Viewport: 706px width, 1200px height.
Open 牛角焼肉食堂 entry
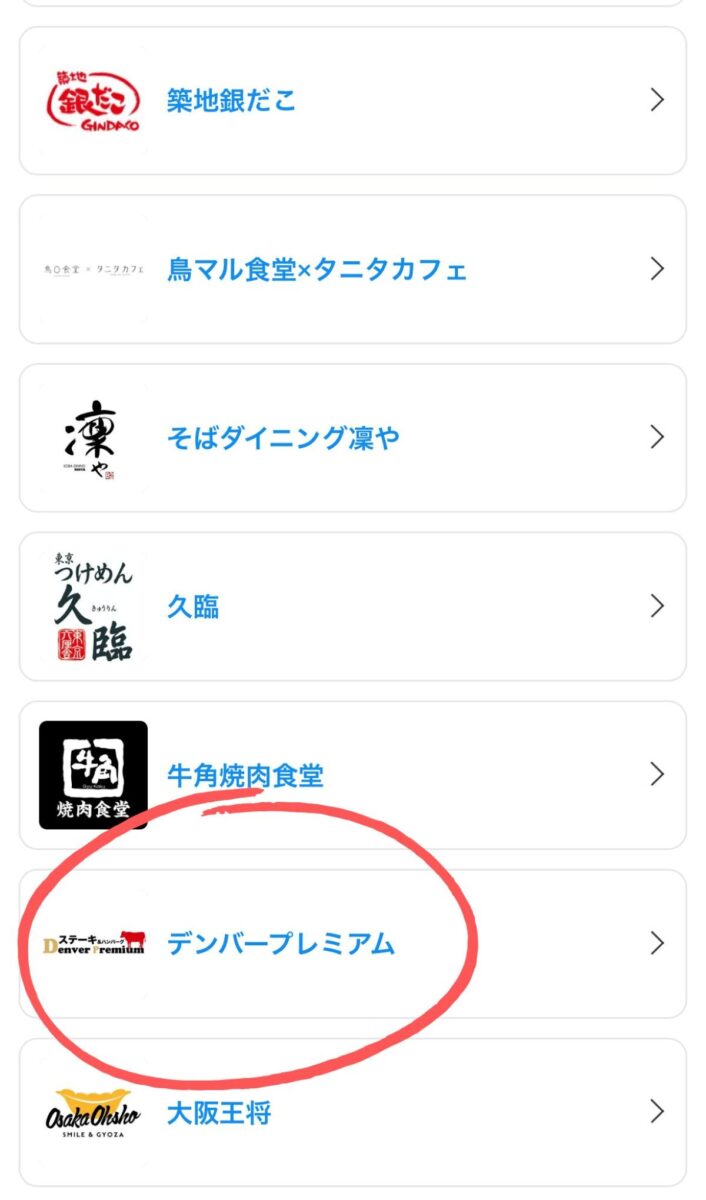coord(352,775)
